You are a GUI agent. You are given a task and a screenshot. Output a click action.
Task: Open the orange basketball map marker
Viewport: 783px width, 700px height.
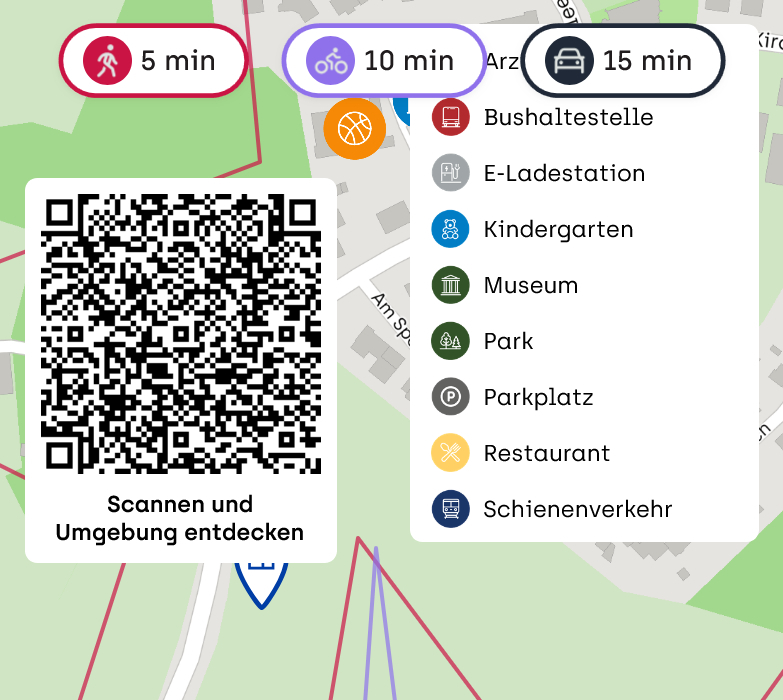(x=354, y=129)
